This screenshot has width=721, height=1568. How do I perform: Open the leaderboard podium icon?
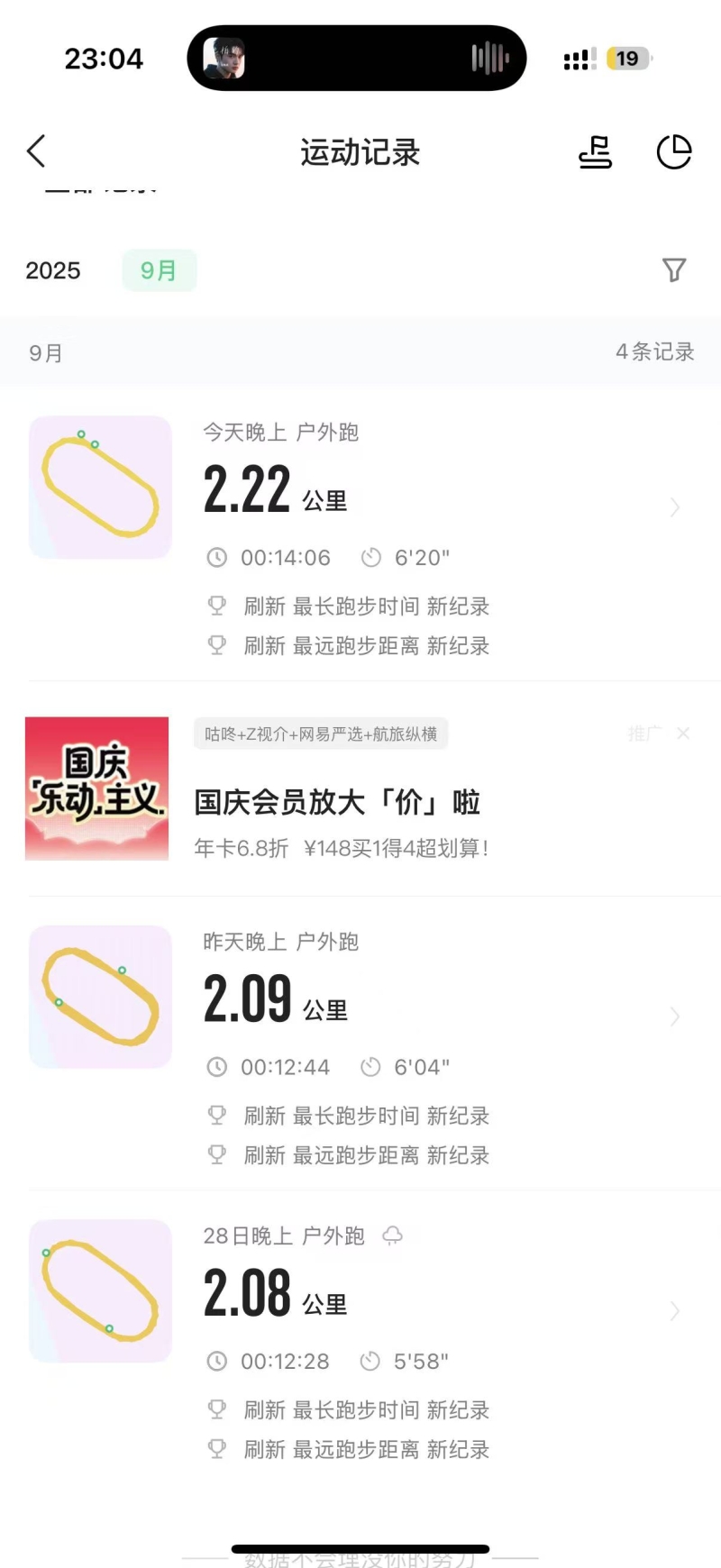595,152
